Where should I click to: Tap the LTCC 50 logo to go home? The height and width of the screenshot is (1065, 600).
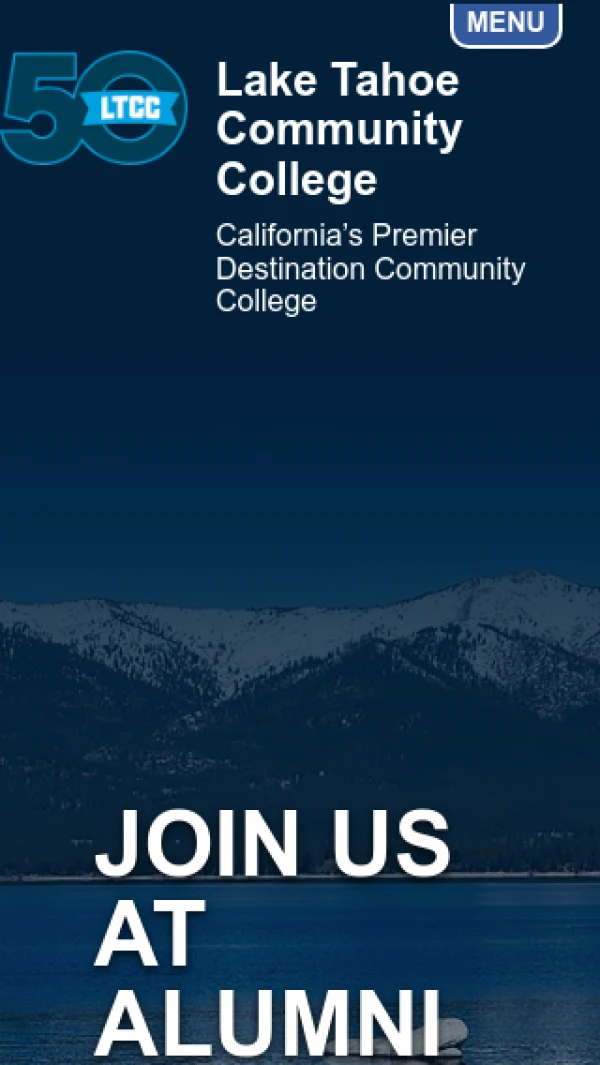coord(95,108)
